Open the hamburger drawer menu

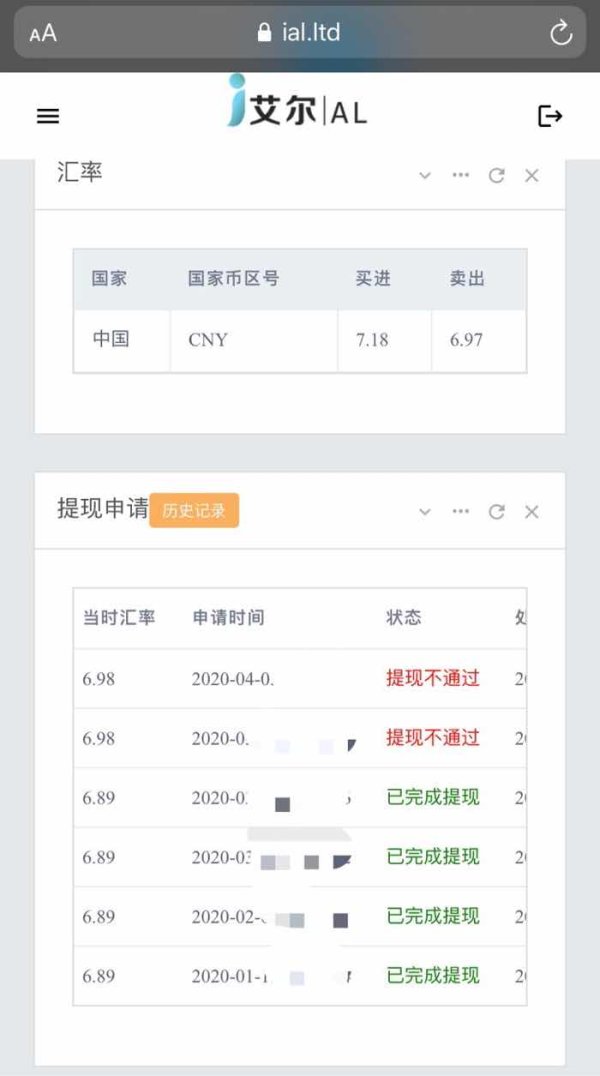point(47,116)
